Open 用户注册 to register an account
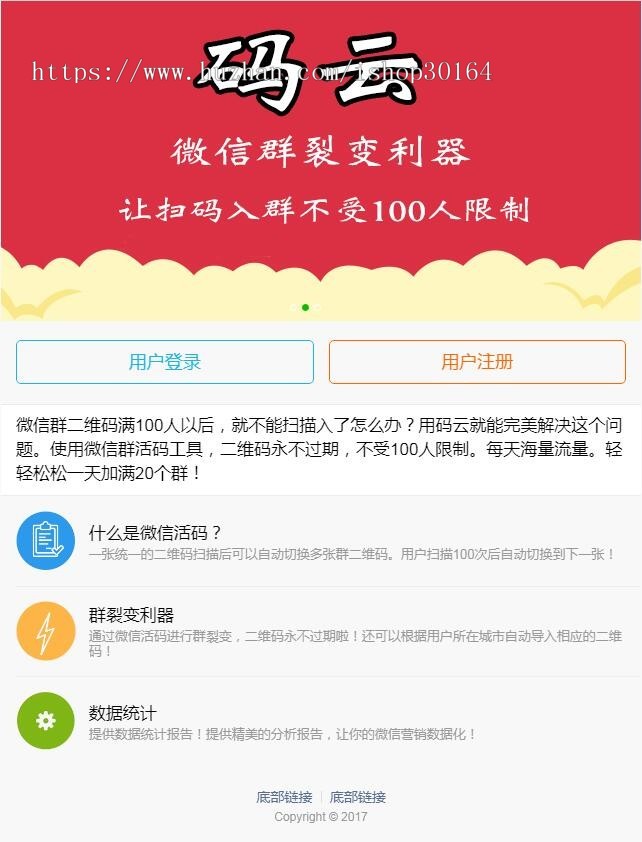 pos(477,362)
